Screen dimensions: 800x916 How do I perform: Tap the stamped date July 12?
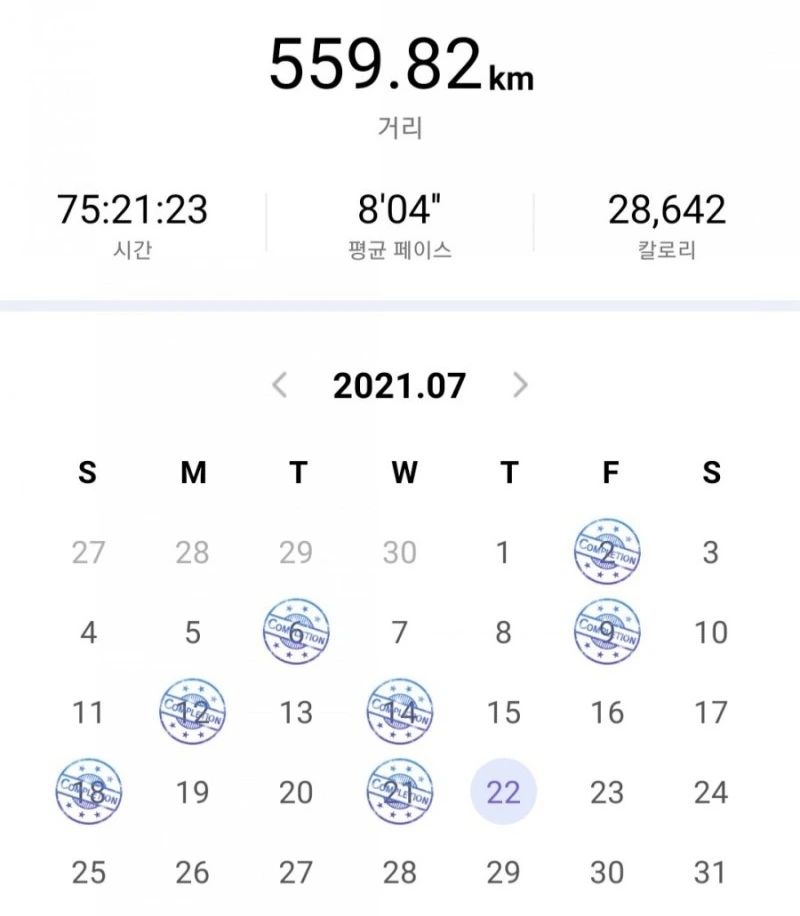tap(193, 713)
